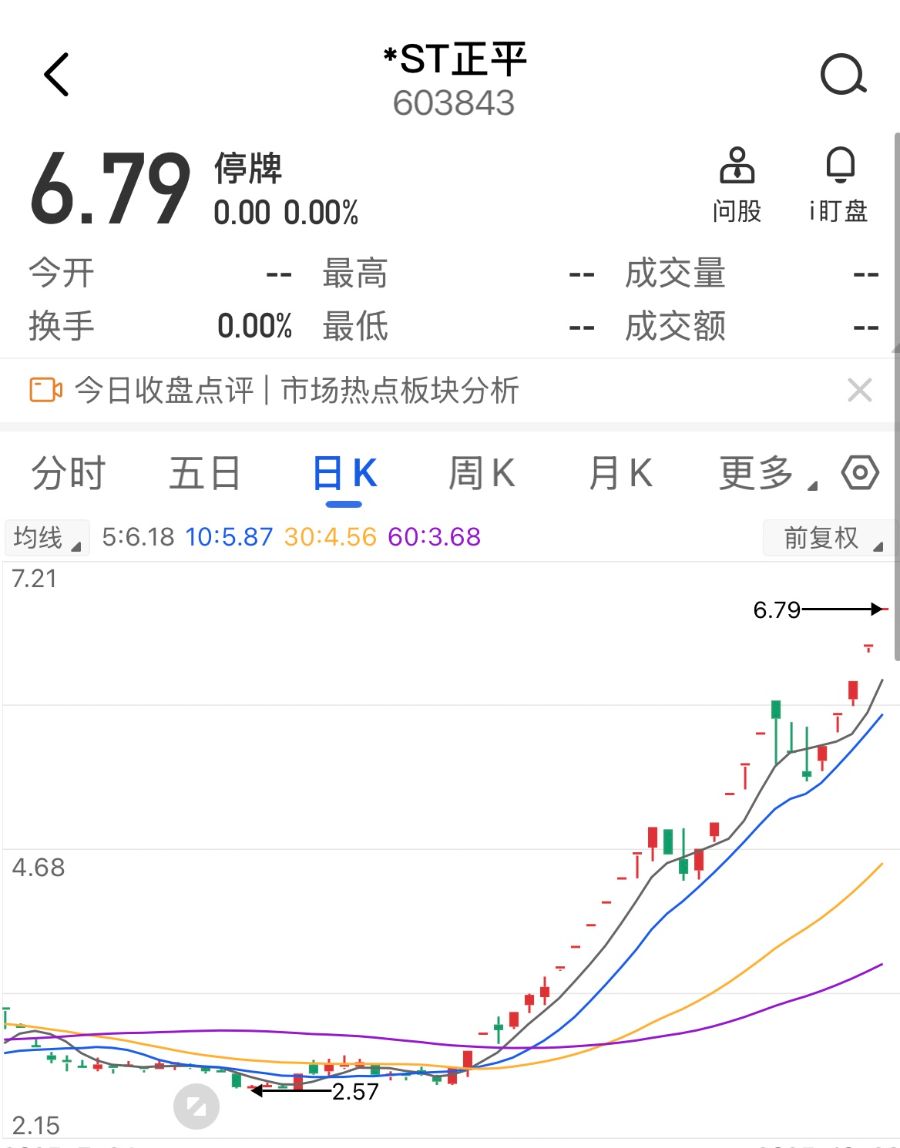Open chart settings hexagon icon

tap(860, 472)
